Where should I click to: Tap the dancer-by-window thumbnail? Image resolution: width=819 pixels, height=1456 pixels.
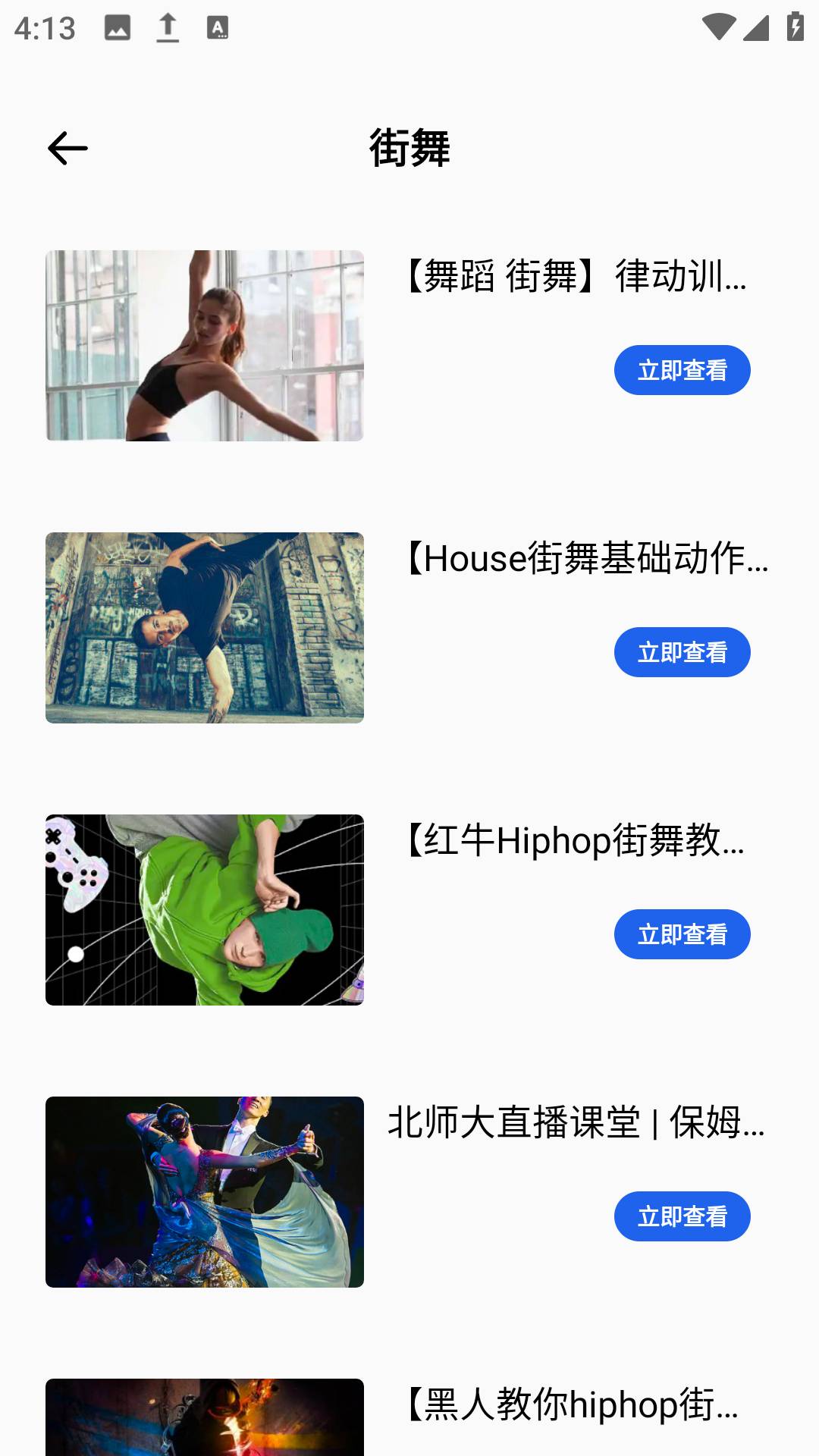[205, 347]
